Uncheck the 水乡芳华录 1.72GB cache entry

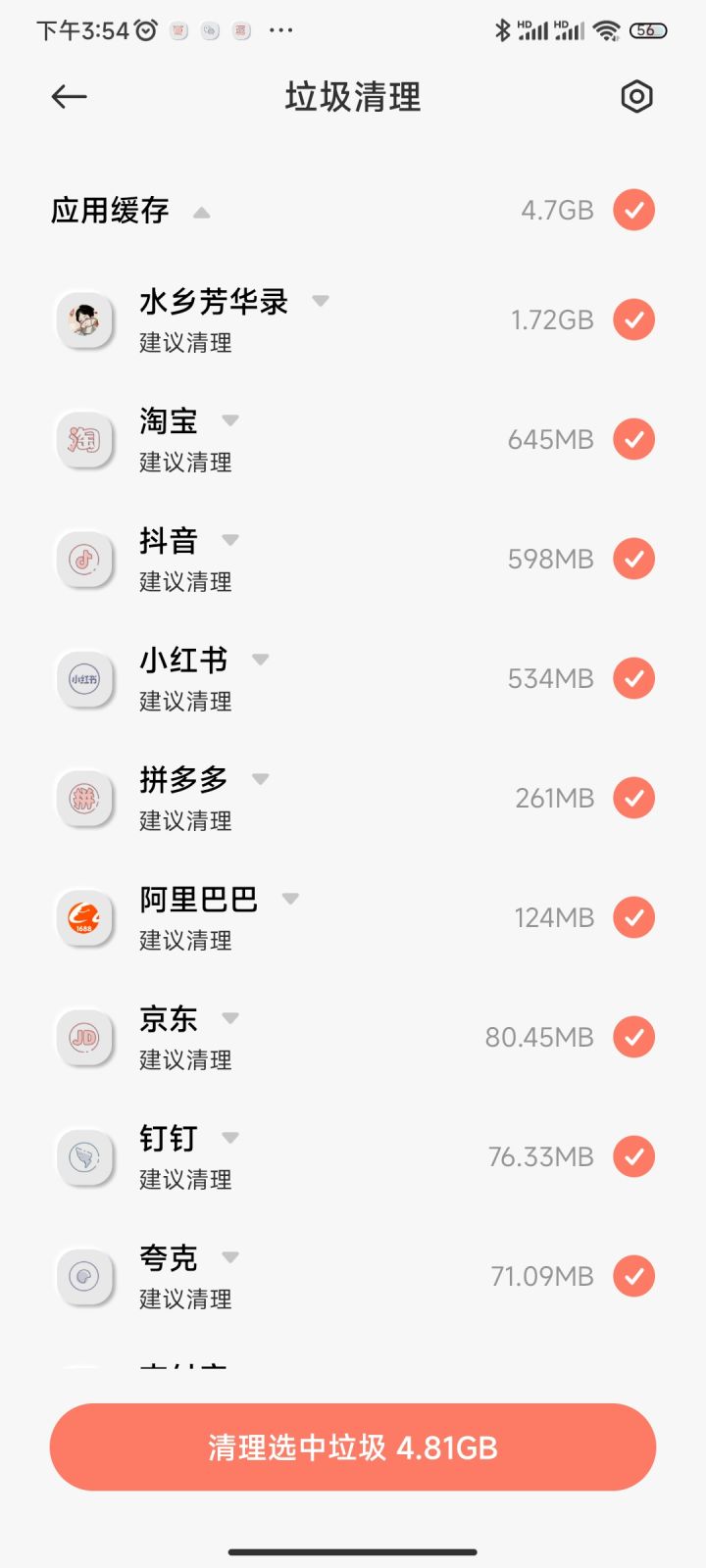[633, 319]
